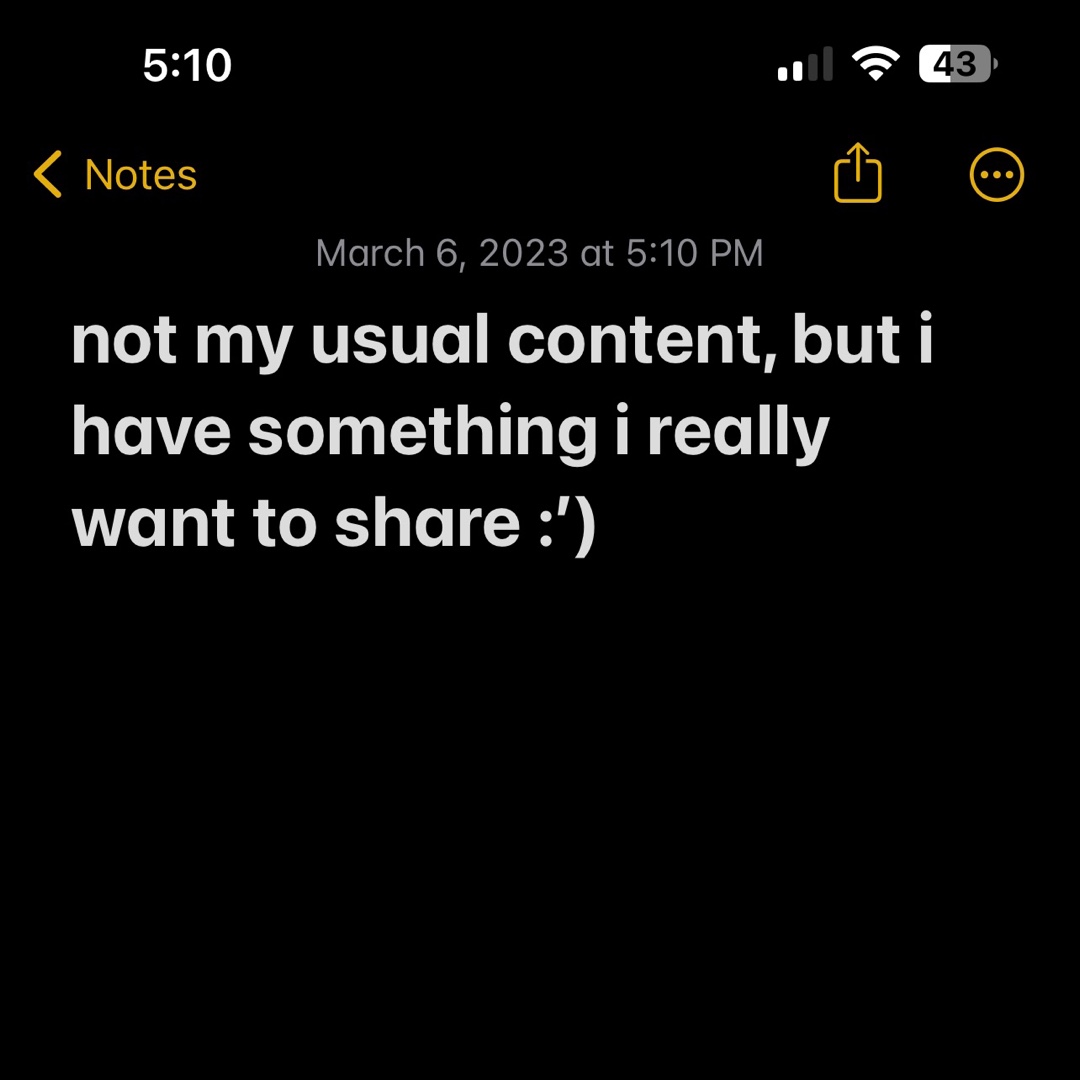This screenshot has height=1080, width=1080.
Task: Tap the note text to edit it
Action: (500, 432)
